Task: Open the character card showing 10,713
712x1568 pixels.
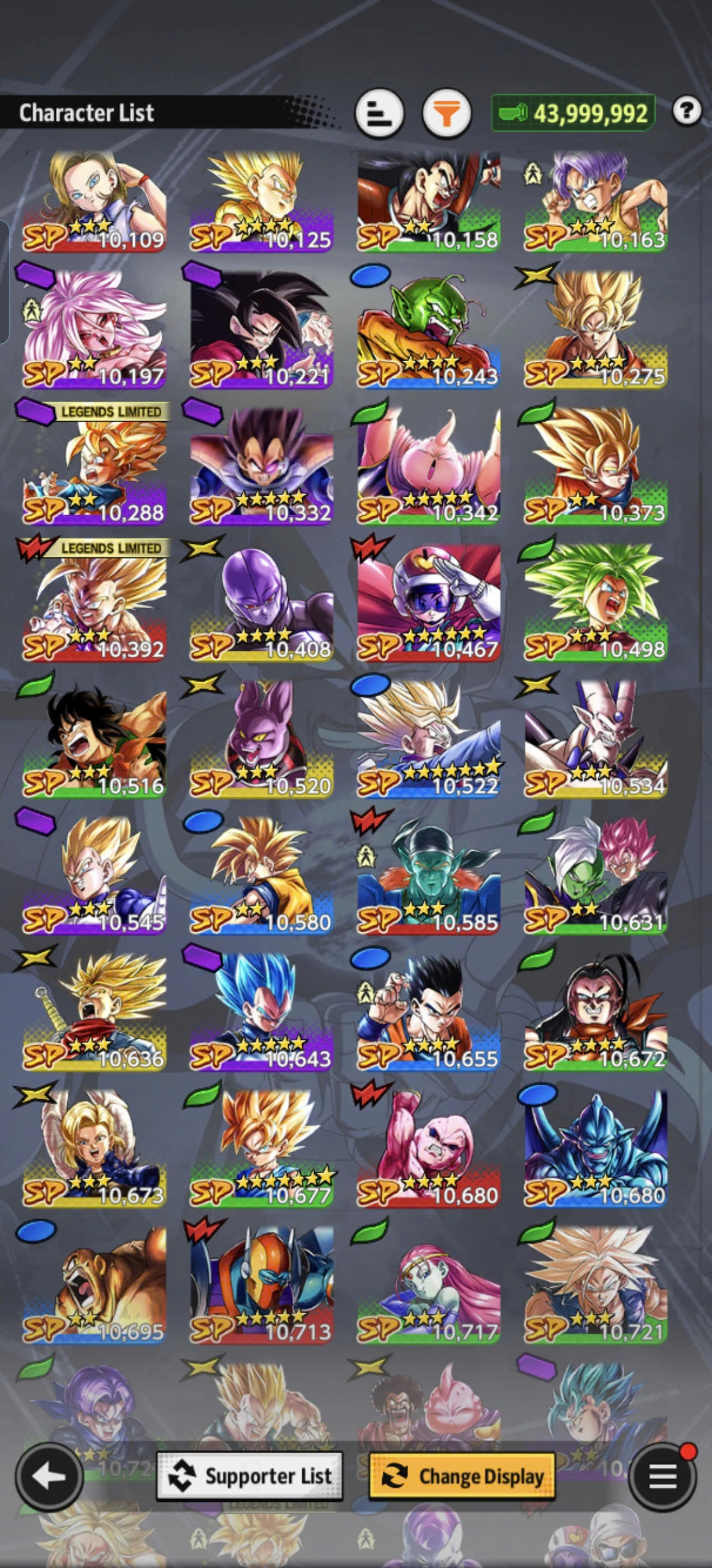Action: (x=261, y=1286)
